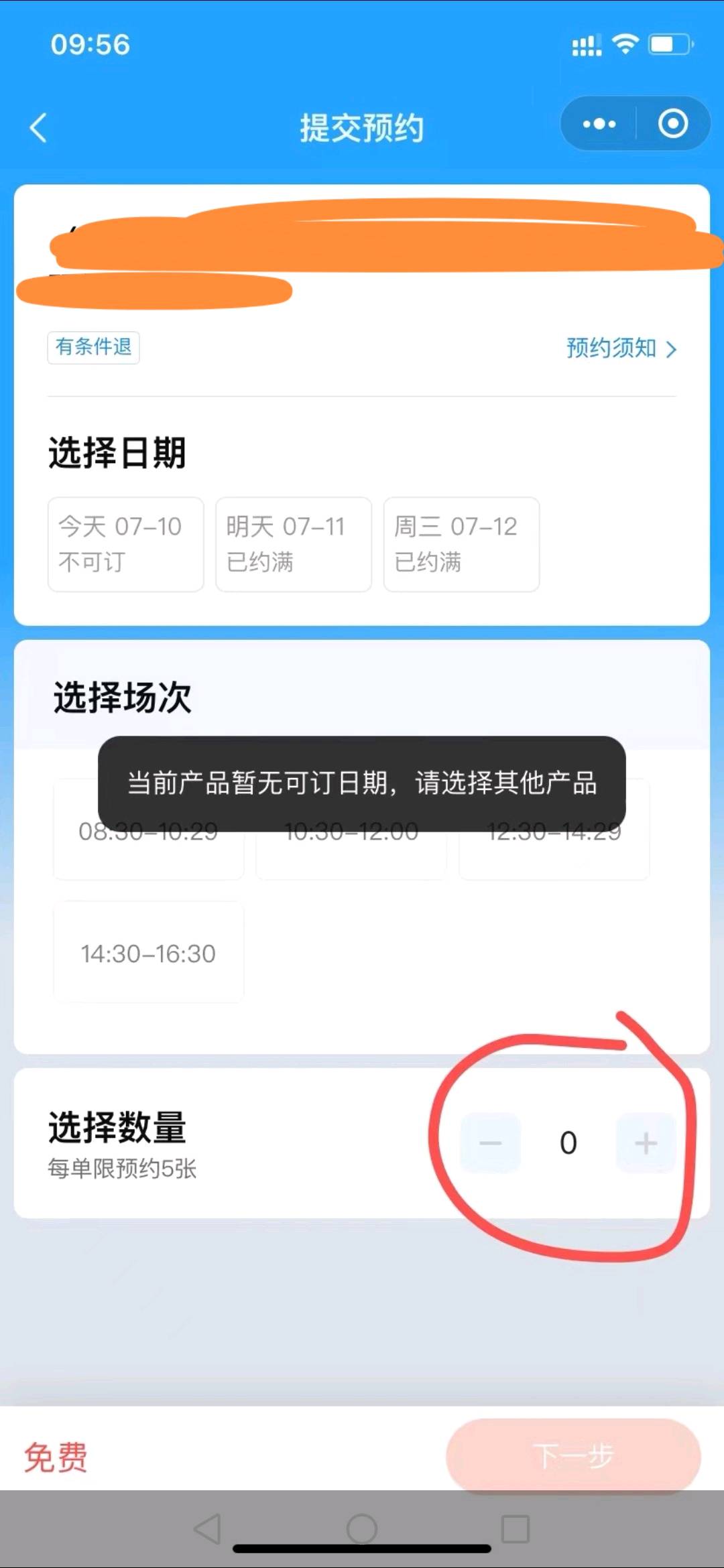Open the system recent apps view
The height and width of the screenshot is (1568, 724).
pyautogui.click(x=515, y=1529)
